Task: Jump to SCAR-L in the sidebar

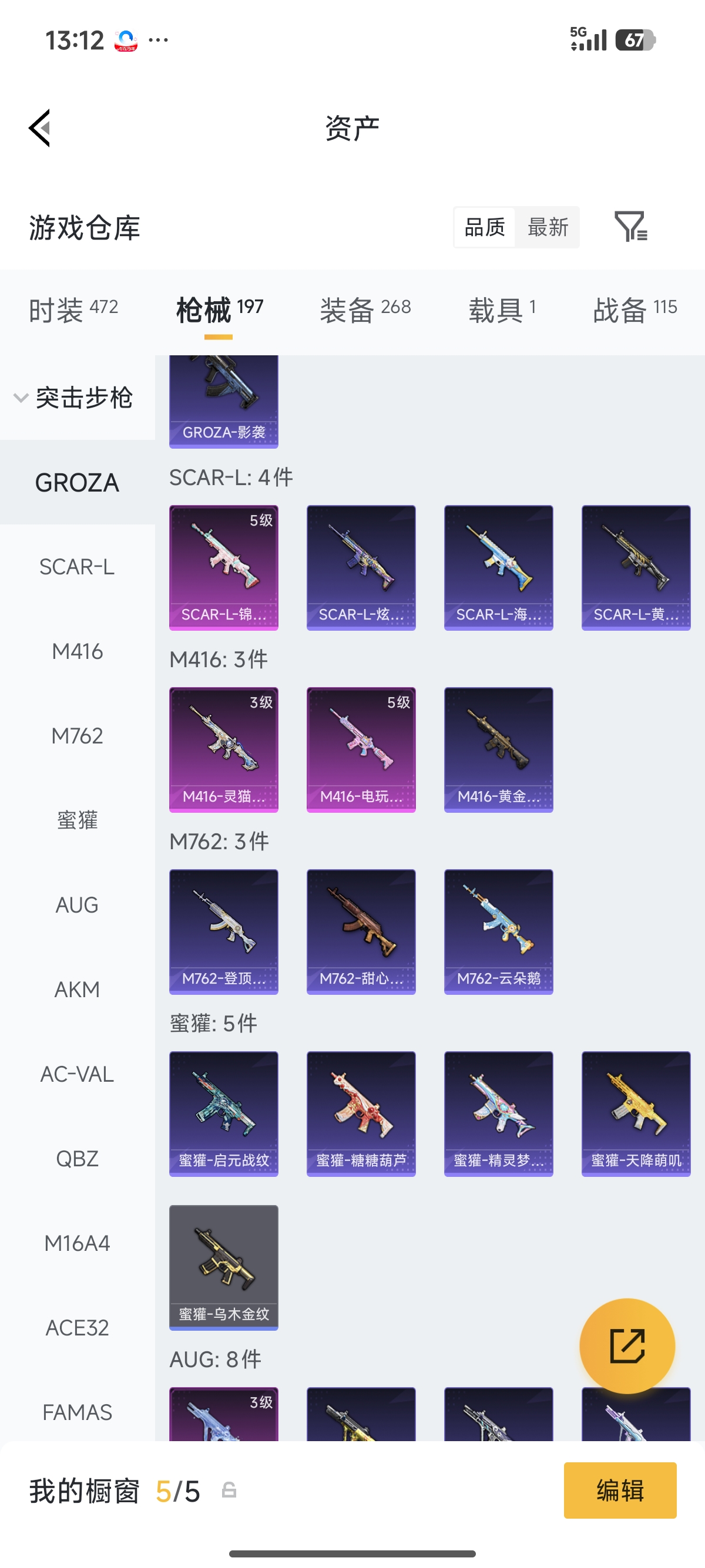Action: tap(78, 567)
